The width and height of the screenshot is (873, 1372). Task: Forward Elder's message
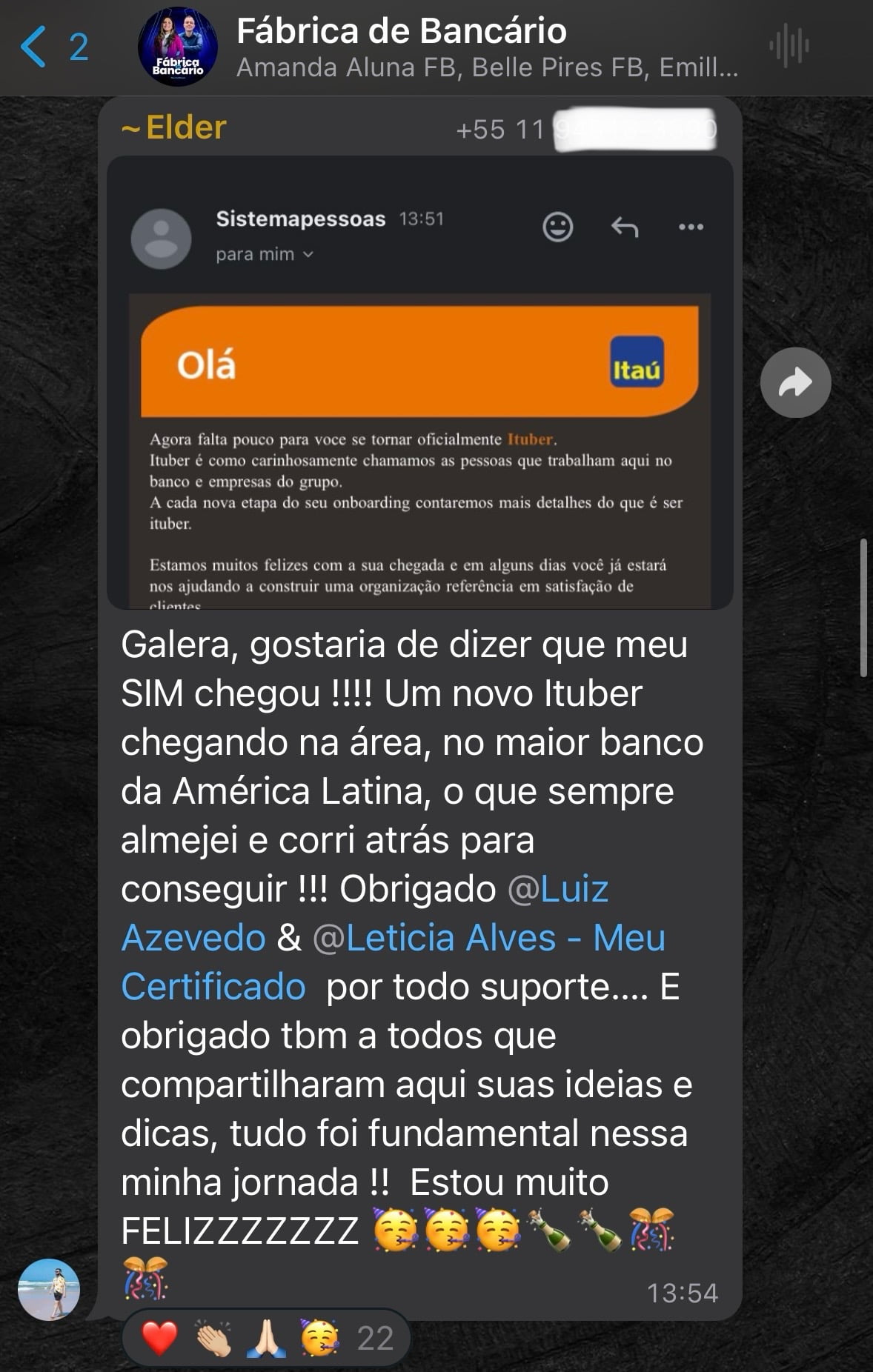pos(795,382)
